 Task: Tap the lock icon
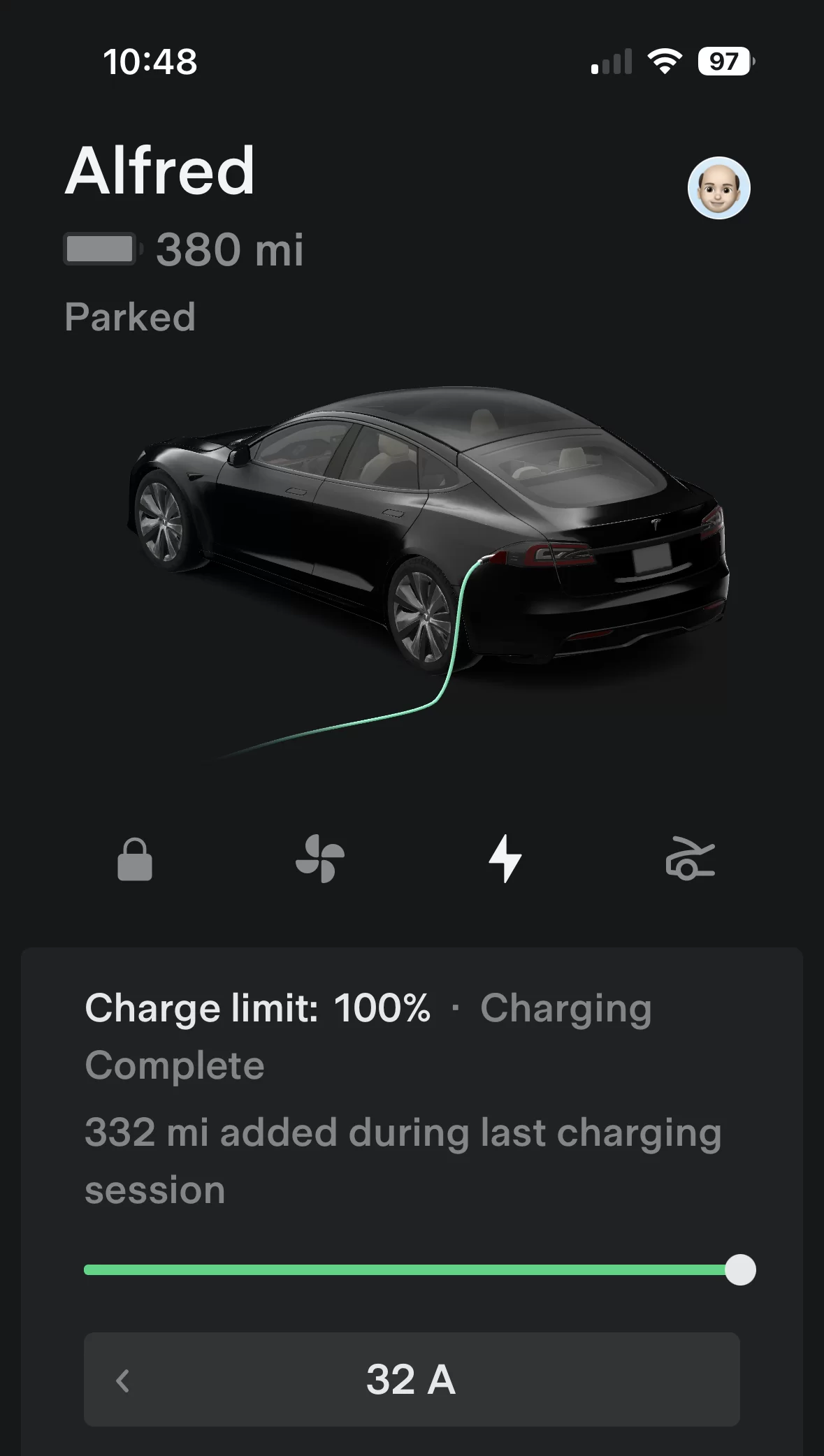(x=135, y=859)
